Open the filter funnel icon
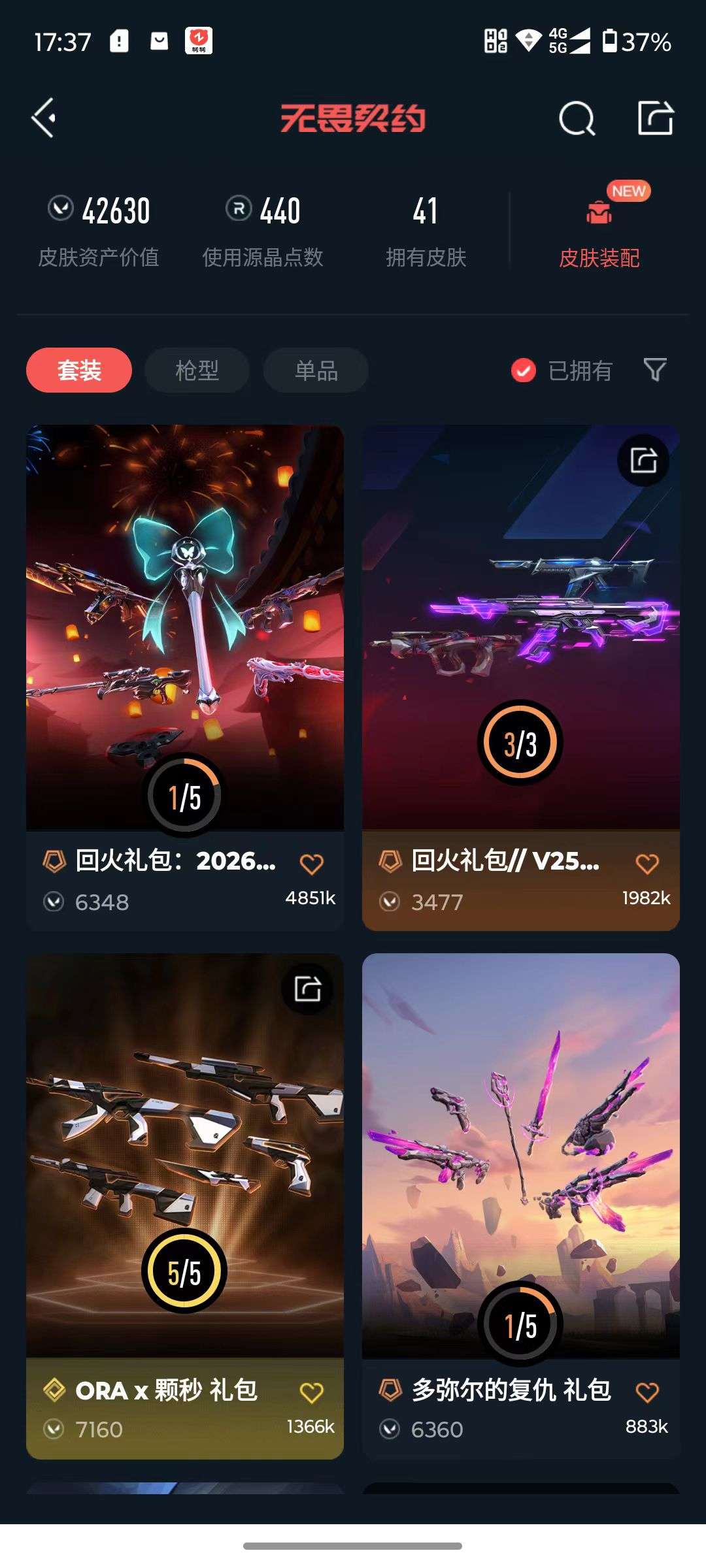Viewport: 706px width, 1568px height. tap(656, 370)
